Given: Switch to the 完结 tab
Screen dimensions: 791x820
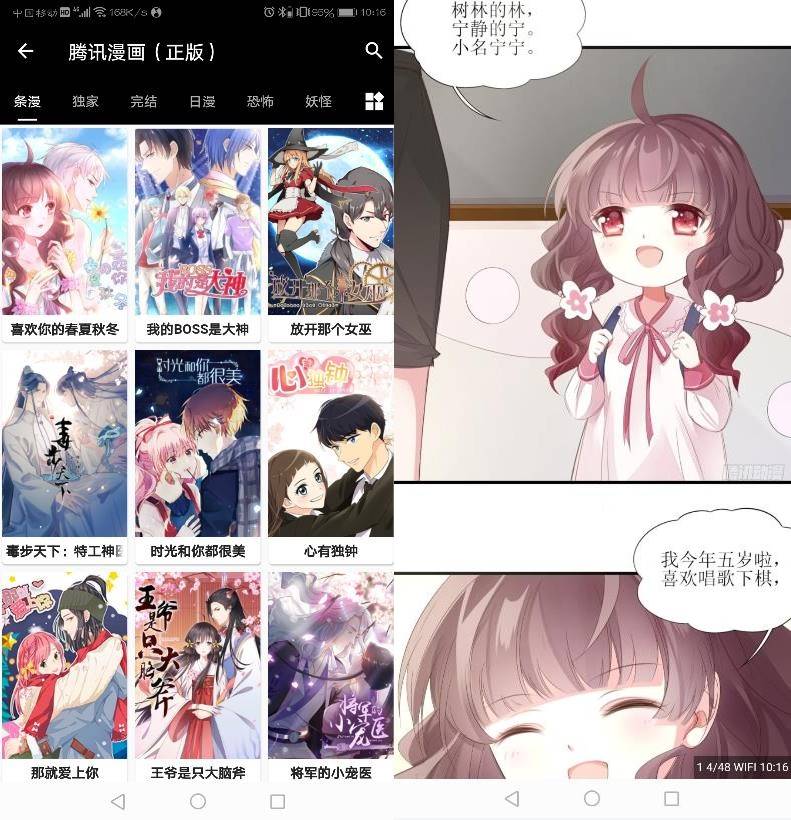Looking at the screenshot, I should 143,101.
